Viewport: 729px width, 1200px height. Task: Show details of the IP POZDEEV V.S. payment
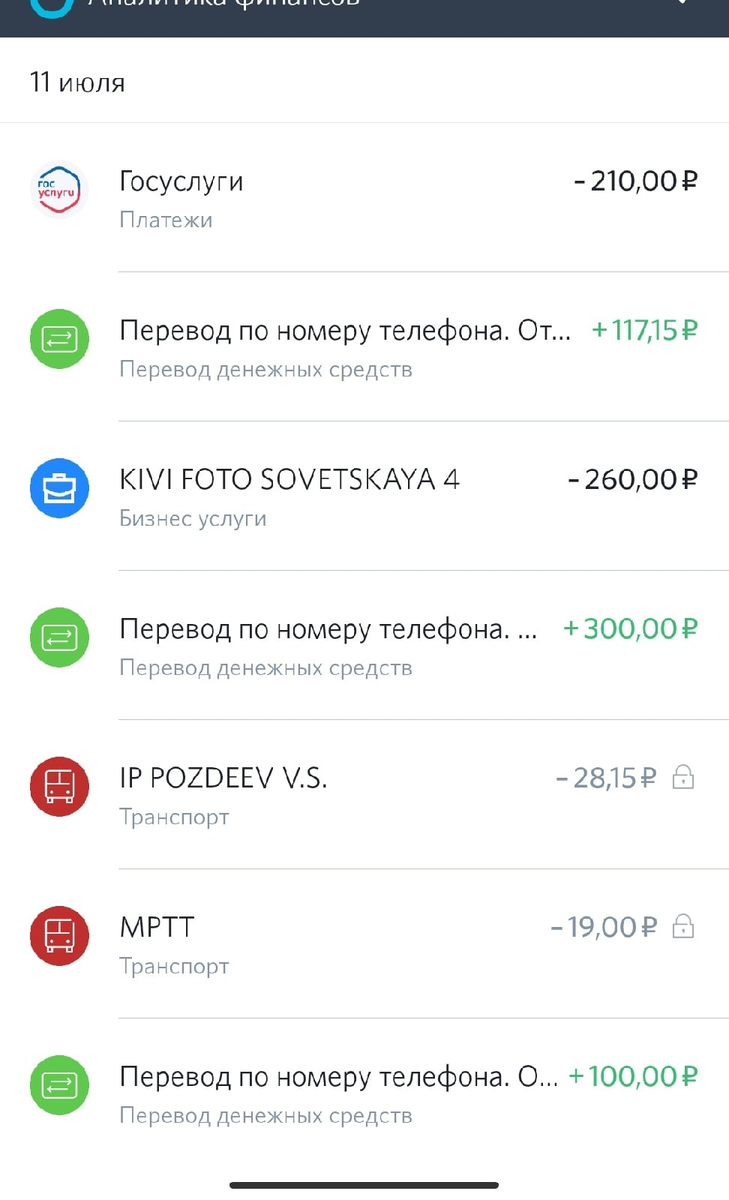pos(364,794)
